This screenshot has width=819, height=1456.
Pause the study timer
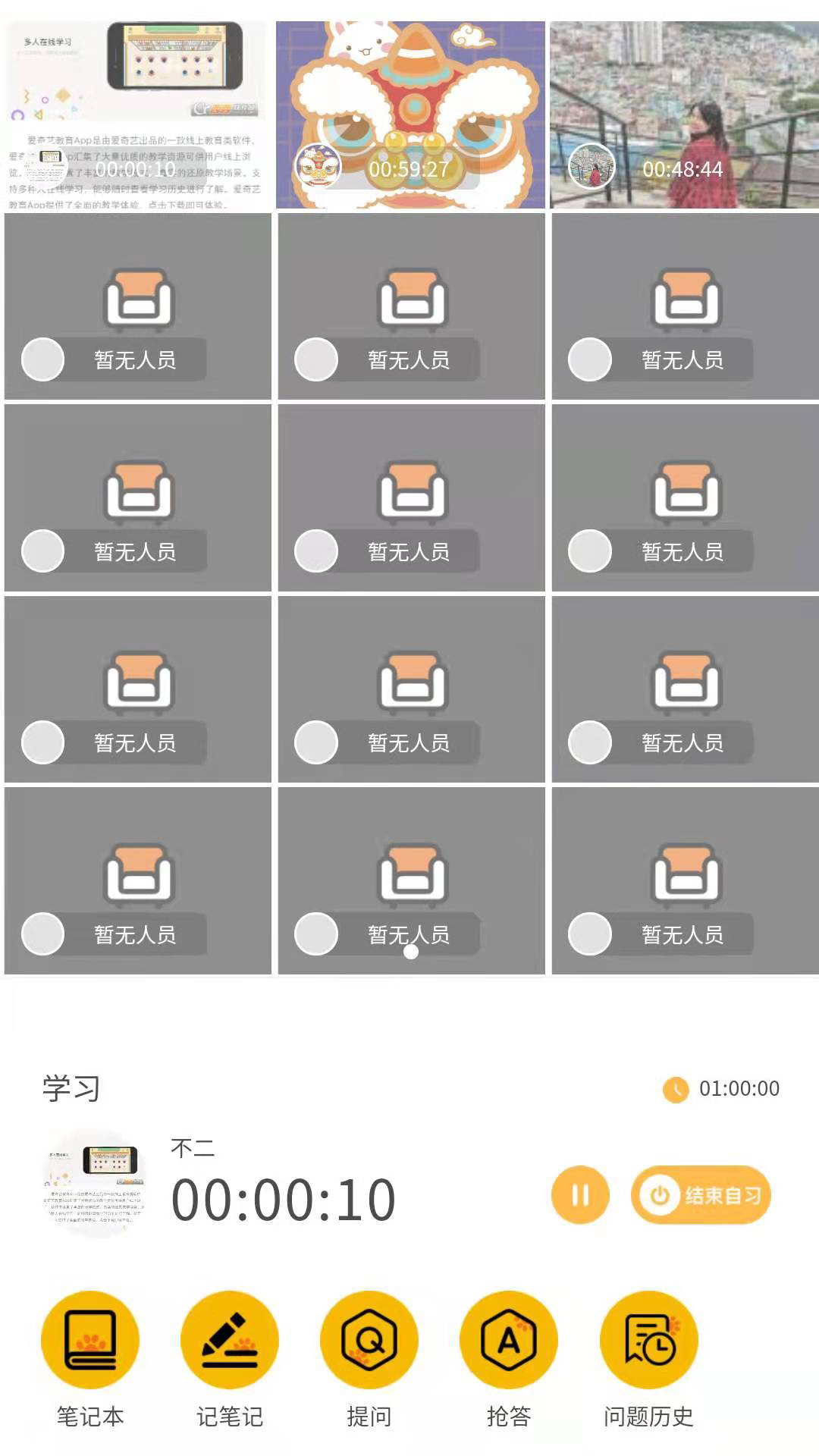pyautogui.click(x=580, y=1195)
